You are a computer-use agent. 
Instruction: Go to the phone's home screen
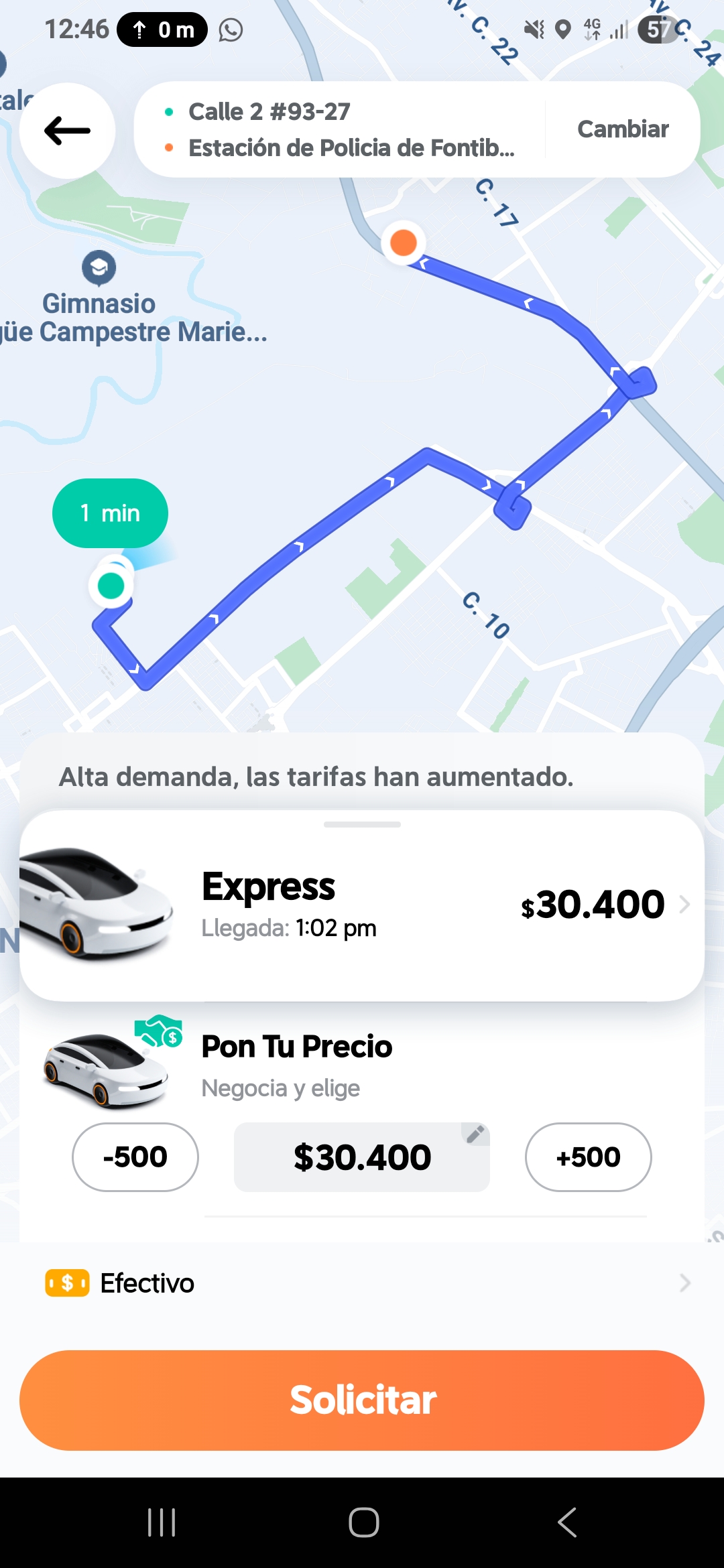point(363,1522)
